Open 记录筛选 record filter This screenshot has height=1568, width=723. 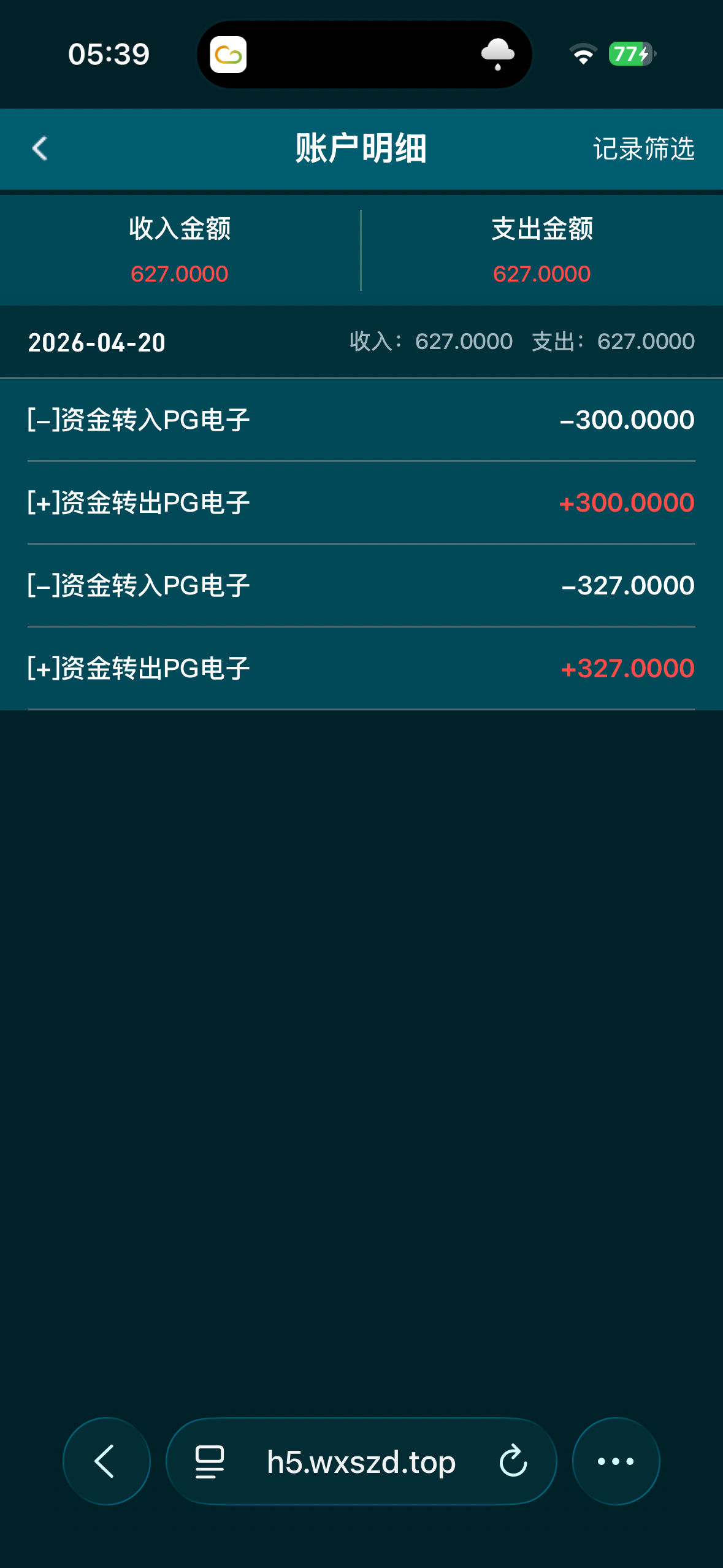click(x=643, y=149)
